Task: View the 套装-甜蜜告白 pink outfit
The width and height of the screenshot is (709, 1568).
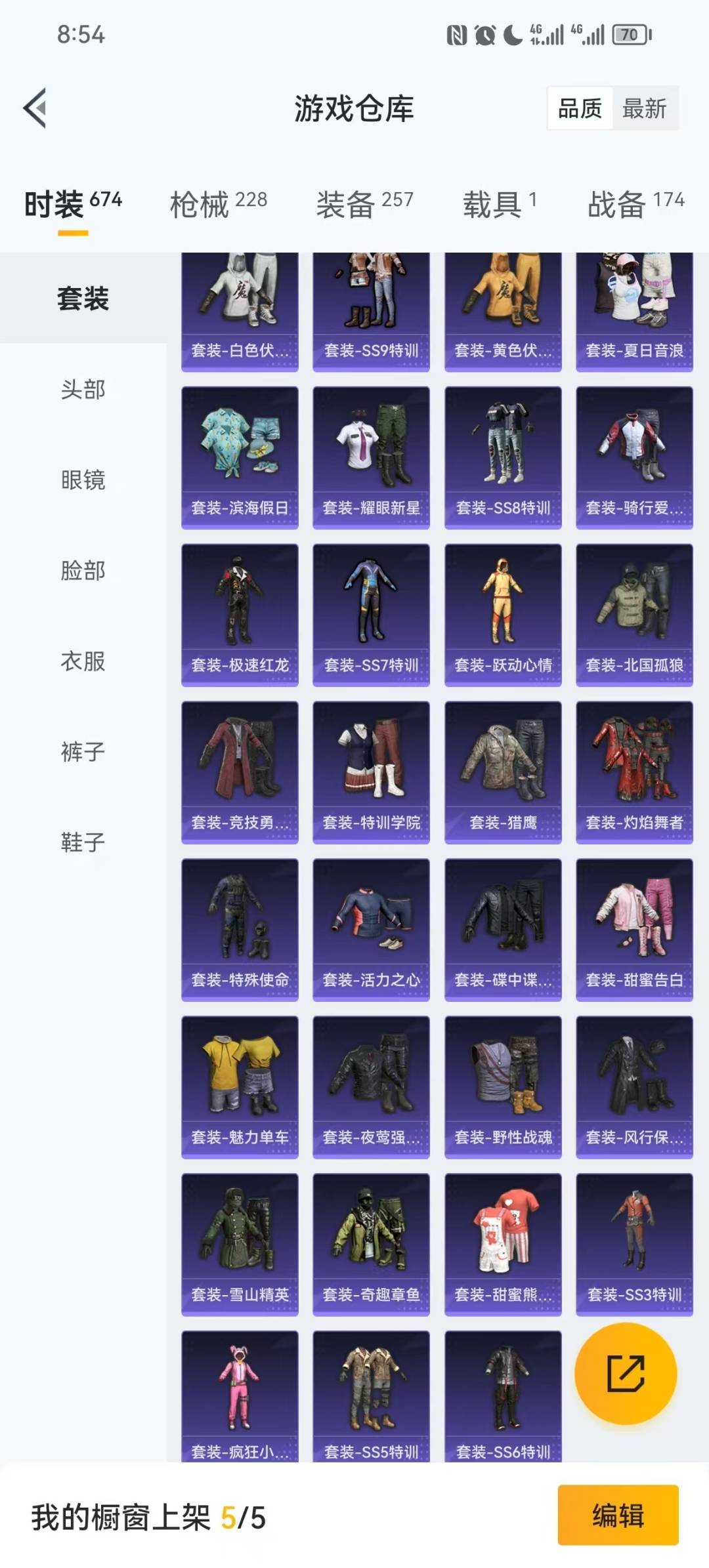Action: click(635, 924)
